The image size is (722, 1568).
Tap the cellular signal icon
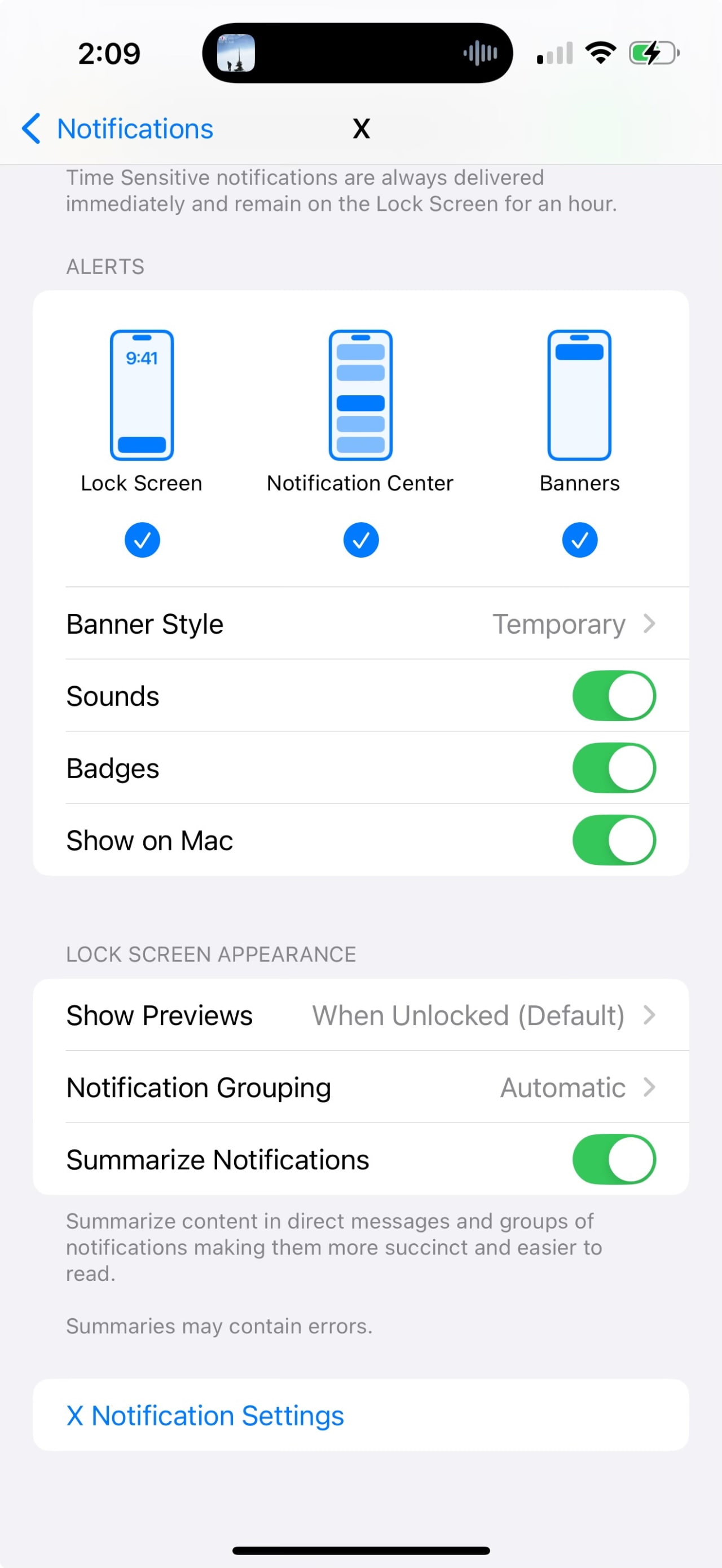click(x=554, y=52)
